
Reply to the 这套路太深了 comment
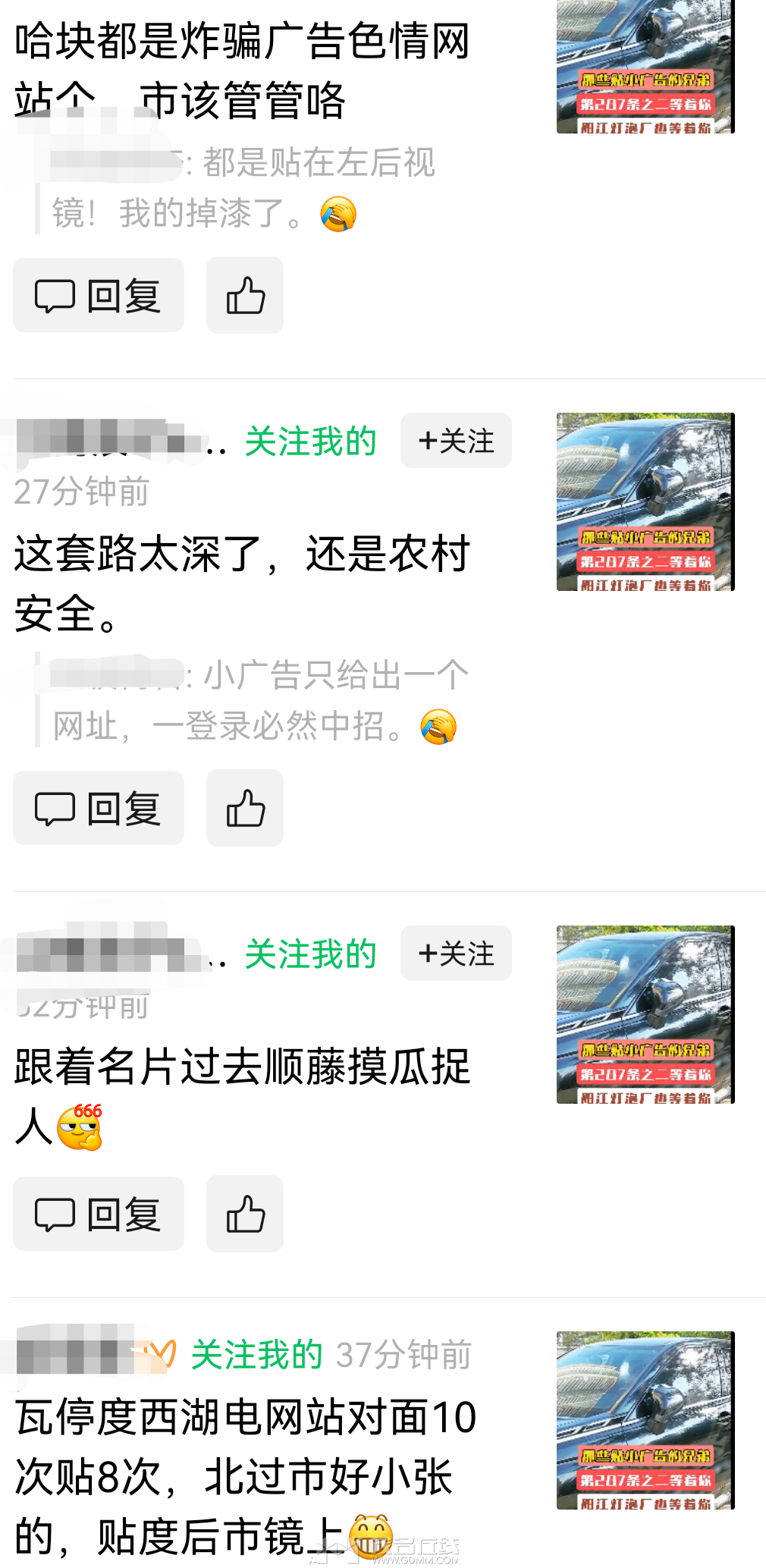point(98,808)
